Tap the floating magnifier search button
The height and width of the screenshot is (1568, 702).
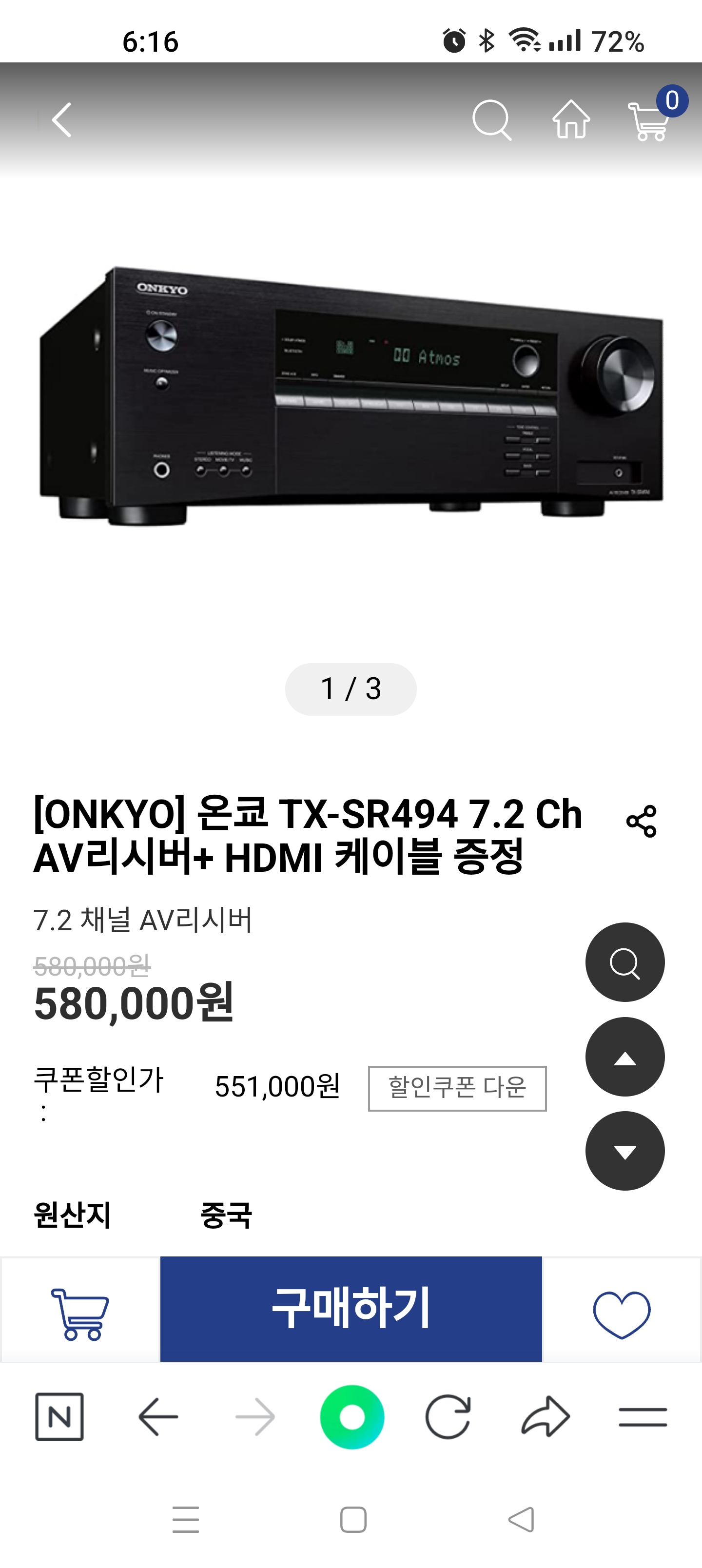(624, 962)
